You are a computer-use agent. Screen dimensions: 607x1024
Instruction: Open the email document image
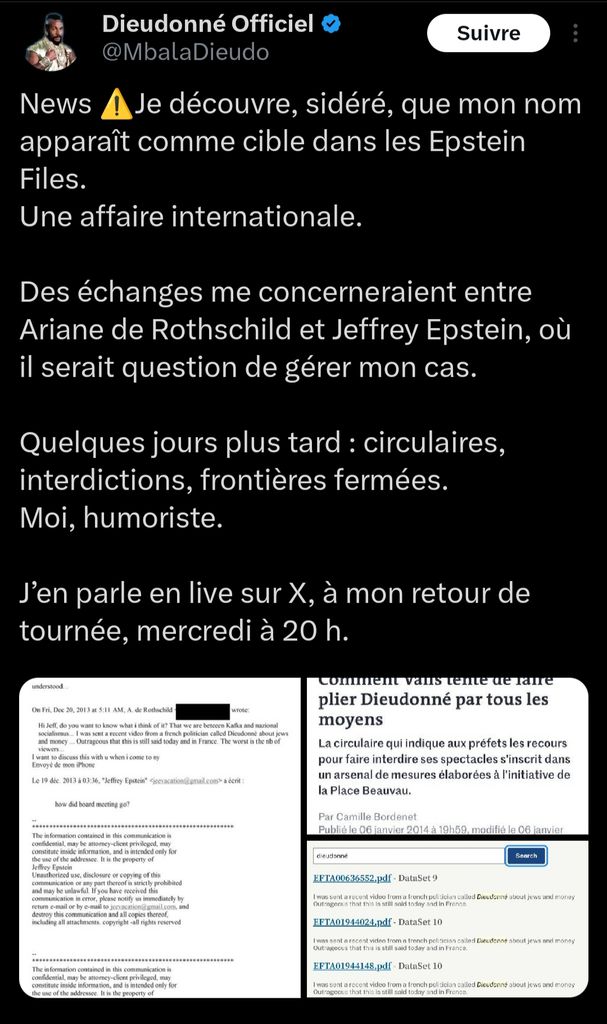(160, 837)
